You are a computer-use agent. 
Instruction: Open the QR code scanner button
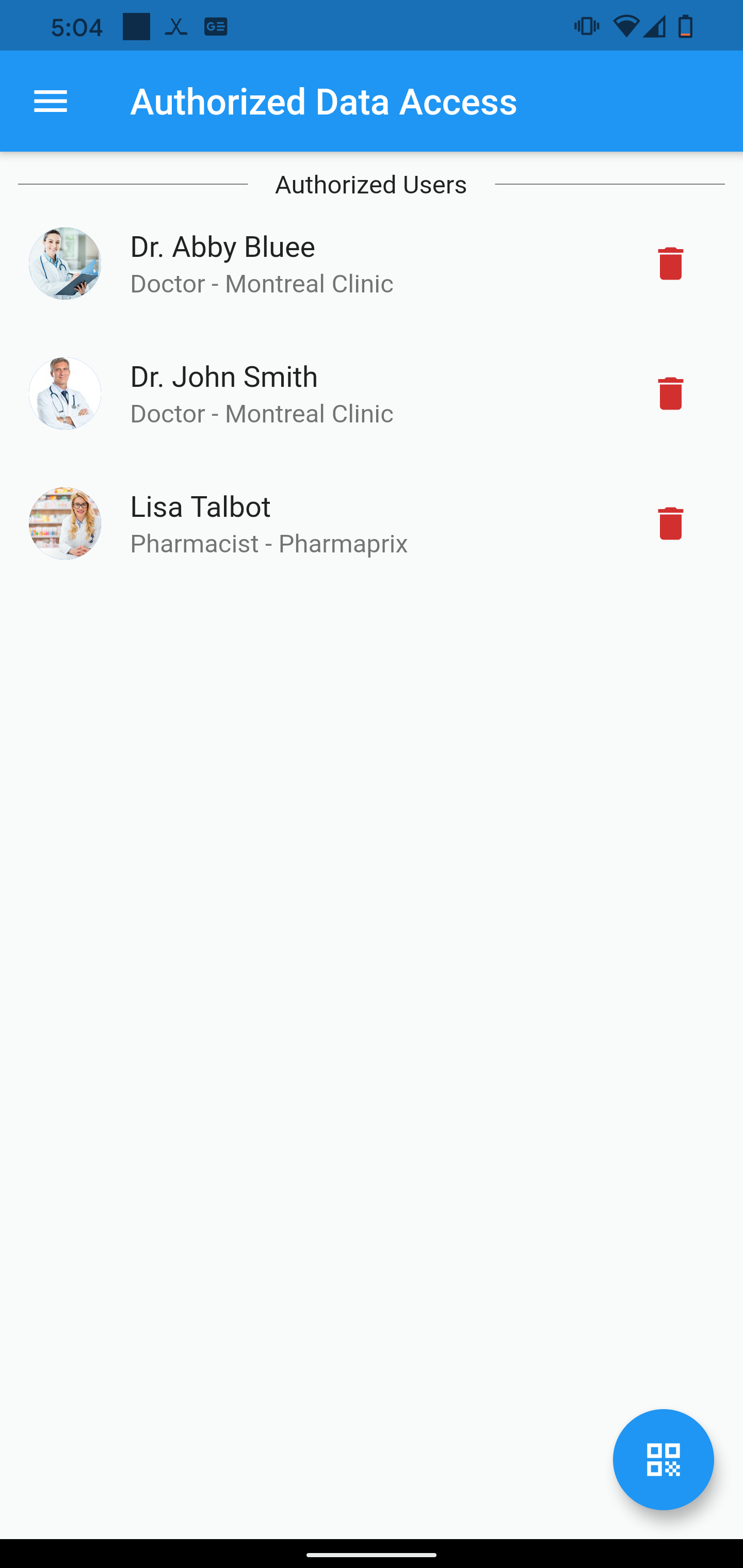tap(663, 1459)
